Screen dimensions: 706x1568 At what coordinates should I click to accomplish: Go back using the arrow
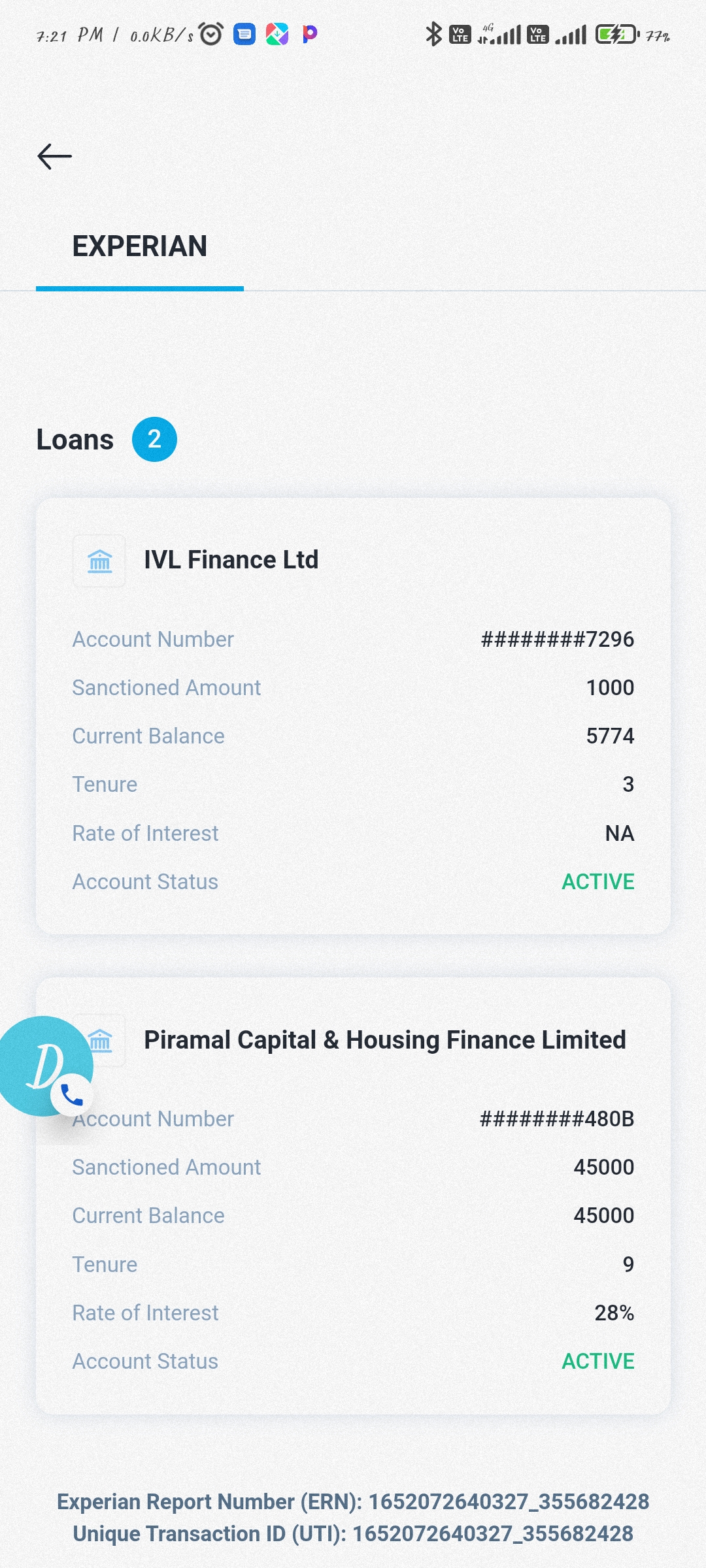click(55, 157)
